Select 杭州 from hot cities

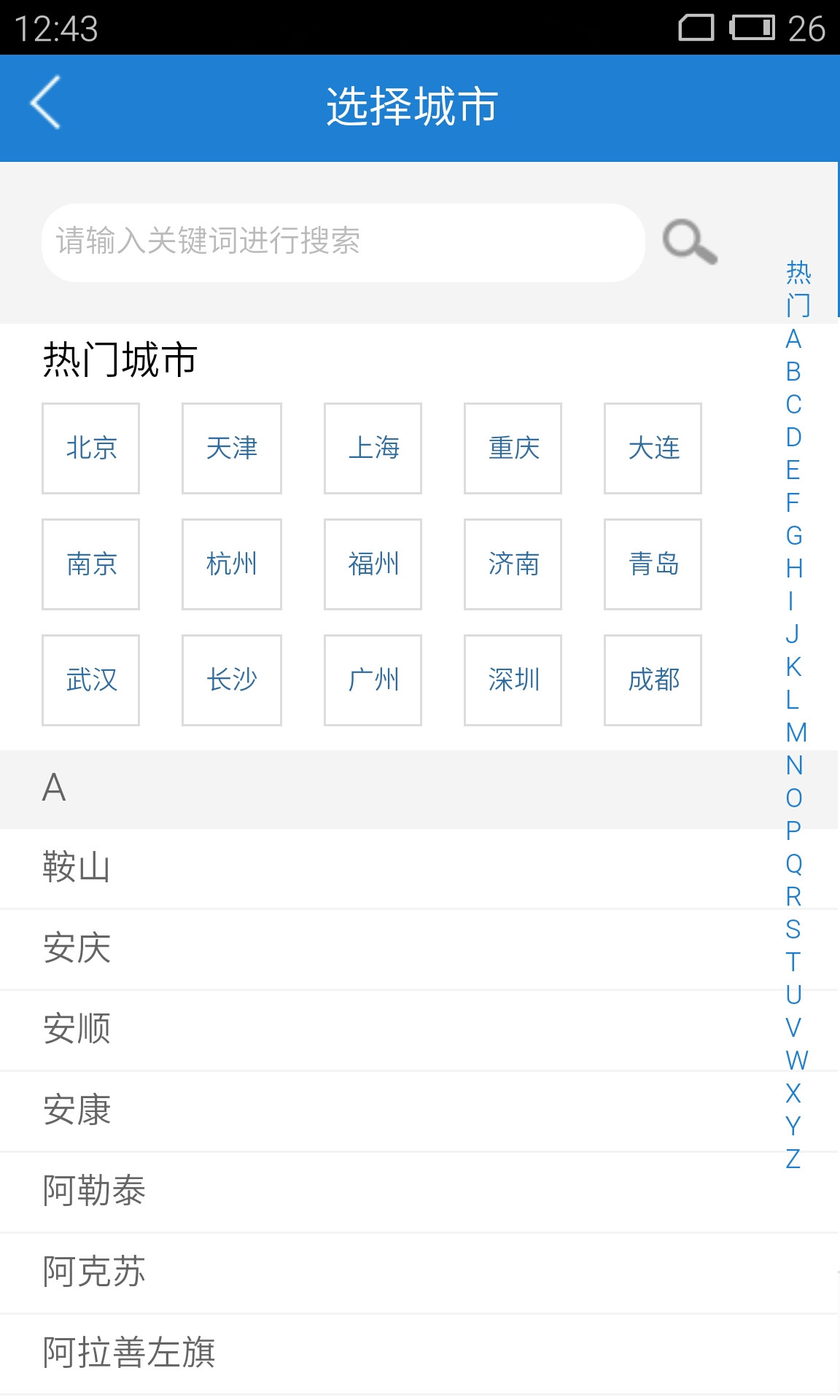(231, 565)
